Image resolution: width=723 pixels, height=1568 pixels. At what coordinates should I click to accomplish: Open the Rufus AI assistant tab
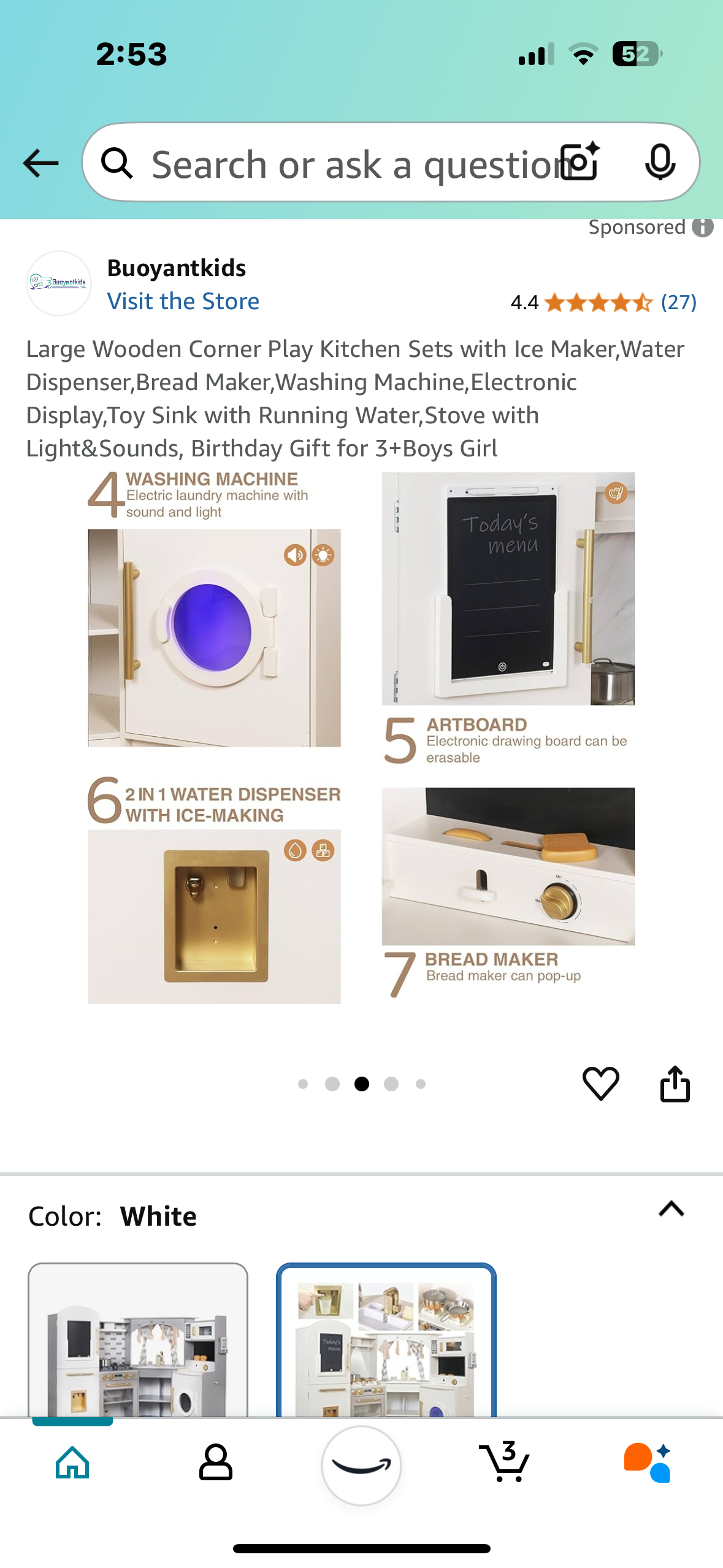pos(648,1462)
